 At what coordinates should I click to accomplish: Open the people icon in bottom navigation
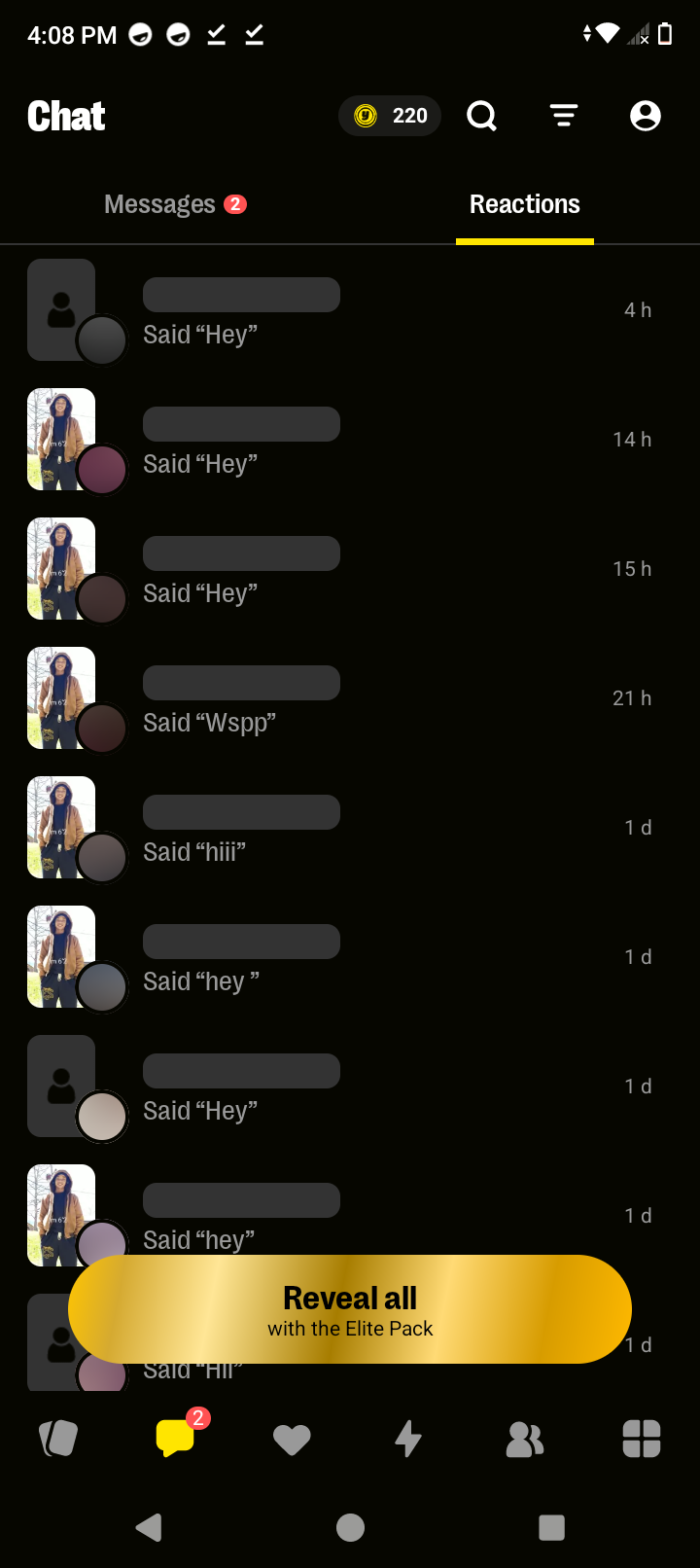coord(525,1438)
